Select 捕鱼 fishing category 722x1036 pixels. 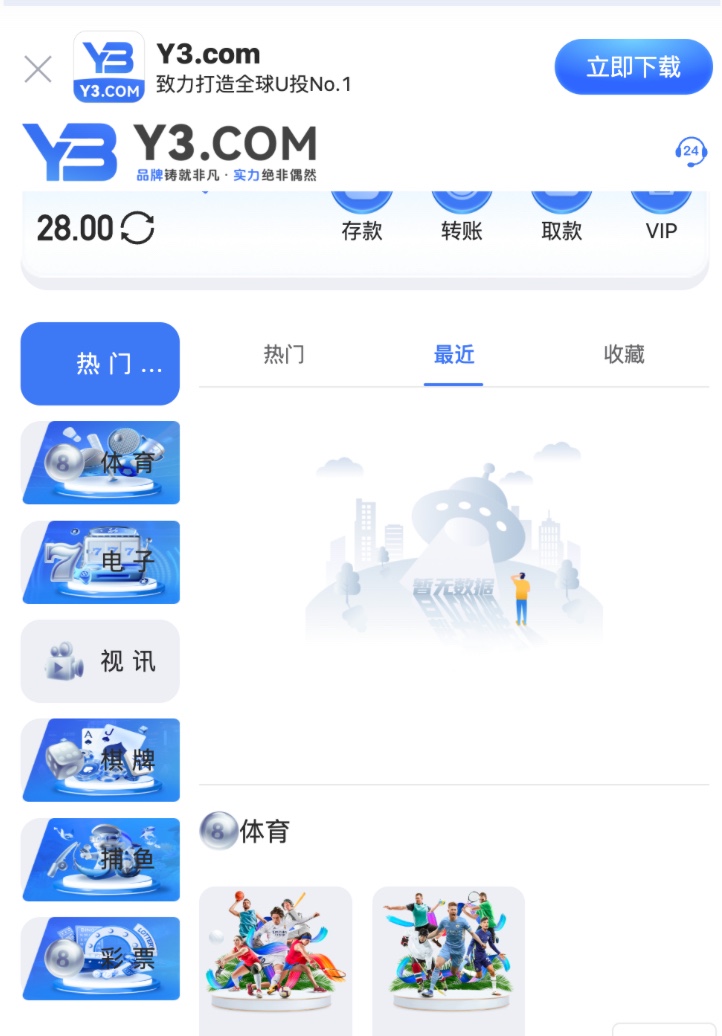click(100, 859)
